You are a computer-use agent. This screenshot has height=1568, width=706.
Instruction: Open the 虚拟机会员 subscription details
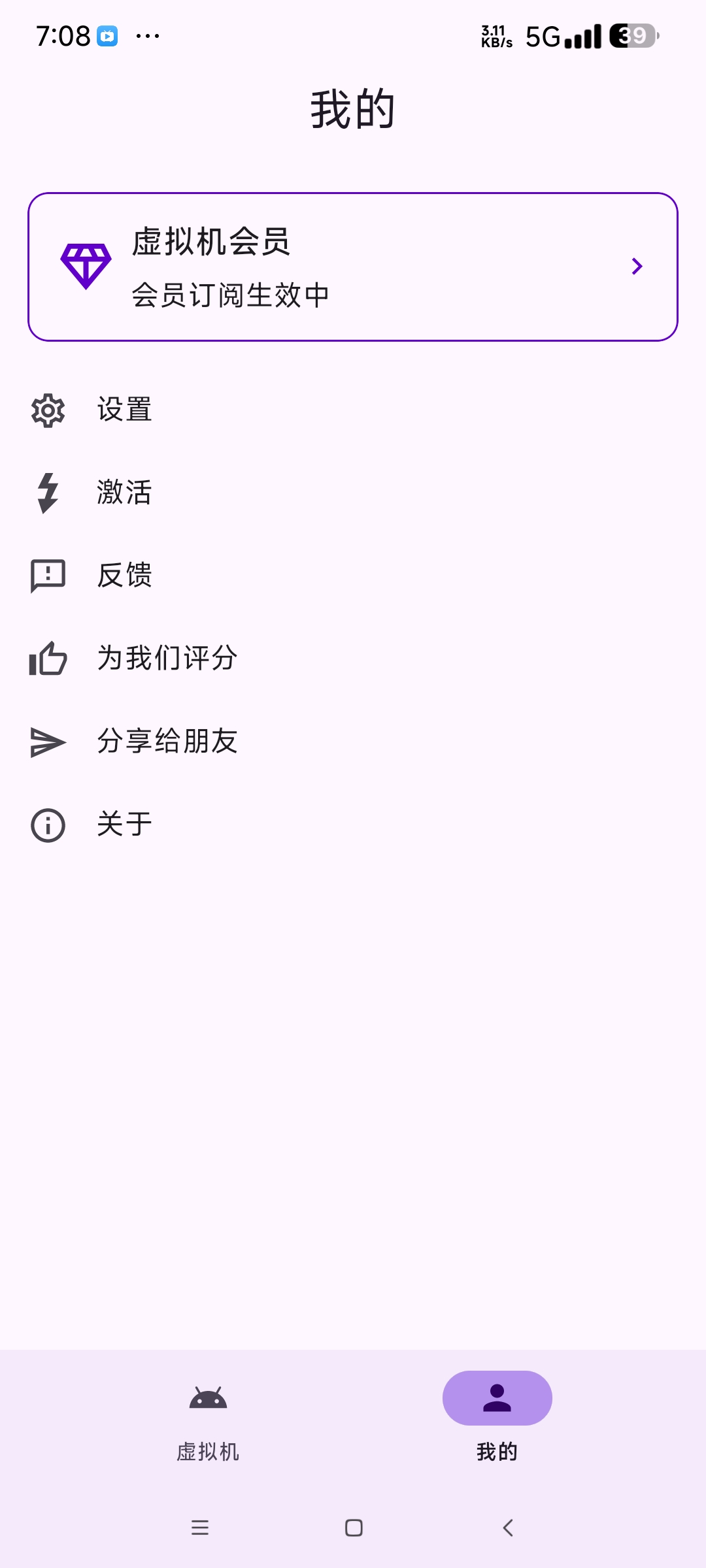(353, 265)
